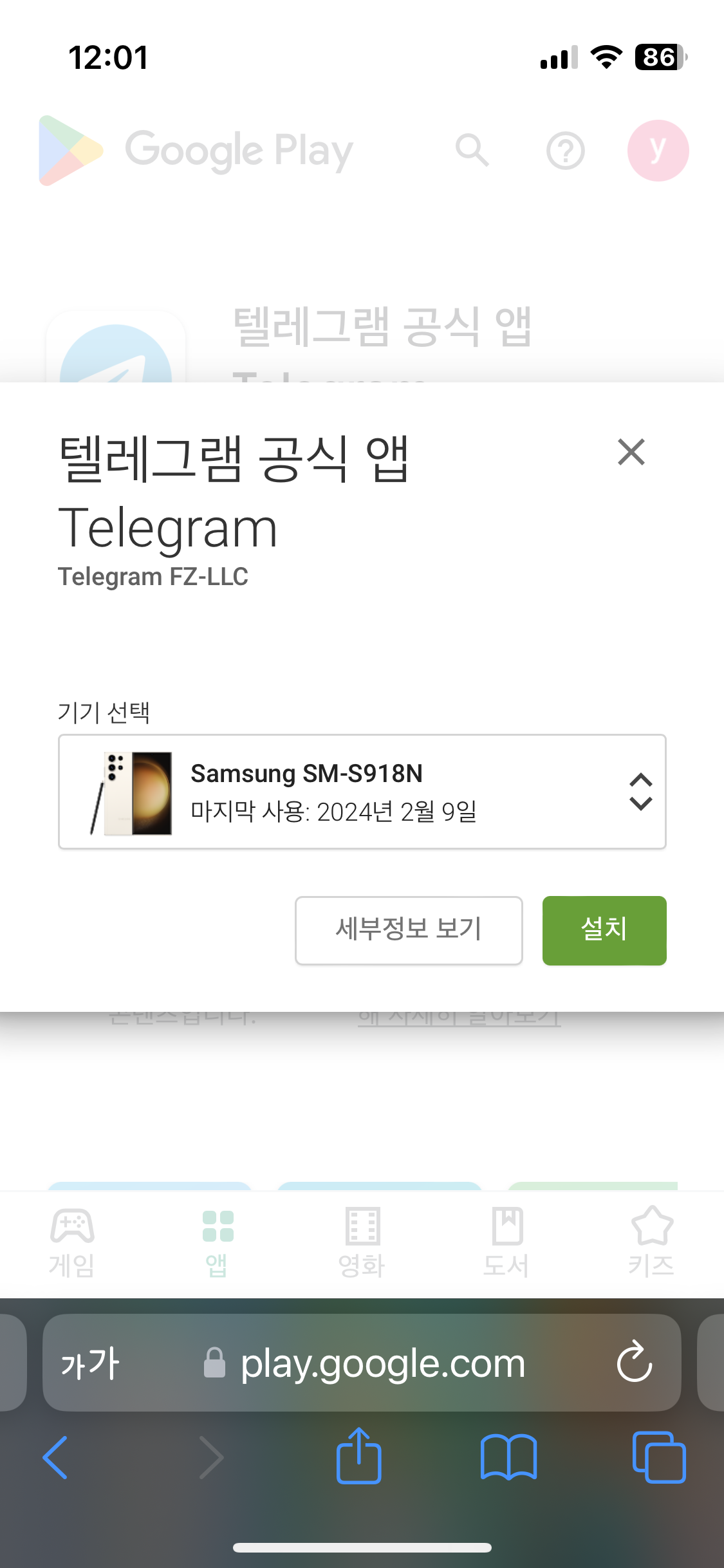Open Safari reader text size 가가 menu
Image resolution: width=724 pixels, height=1568 pixels.
point(90,1363)
